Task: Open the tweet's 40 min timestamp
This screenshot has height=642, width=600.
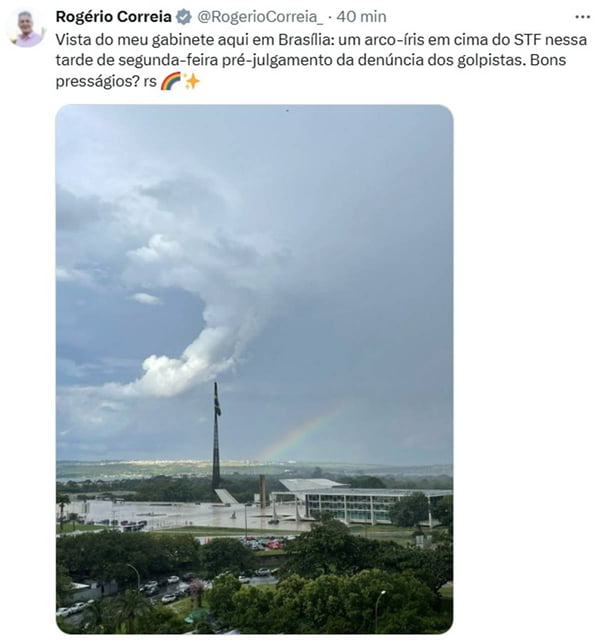Action: [361, 17]
